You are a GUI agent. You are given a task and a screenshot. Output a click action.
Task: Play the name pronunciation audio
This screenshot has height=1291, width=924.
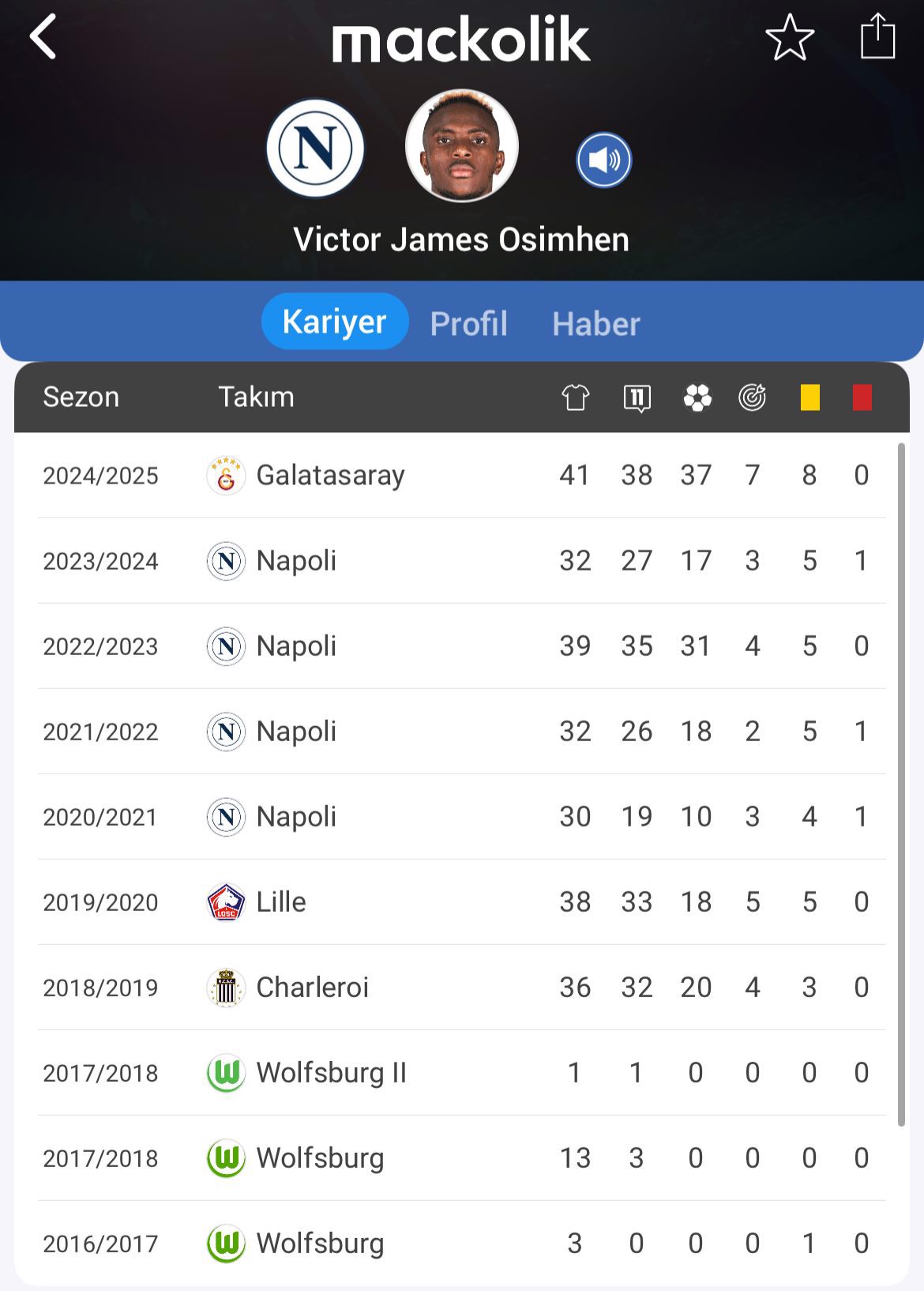(x=603, y=160)
